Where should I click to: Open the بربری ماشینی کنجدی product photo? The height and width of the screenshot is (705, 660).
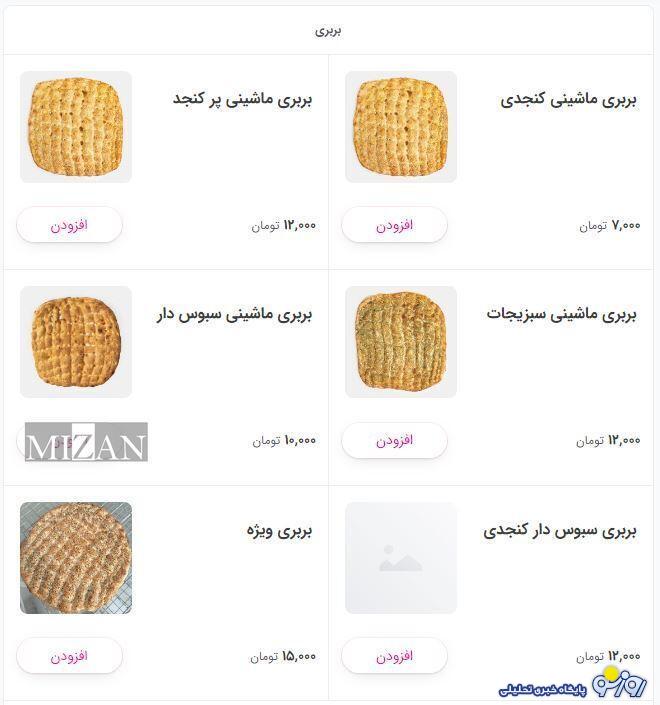(401, 127)
